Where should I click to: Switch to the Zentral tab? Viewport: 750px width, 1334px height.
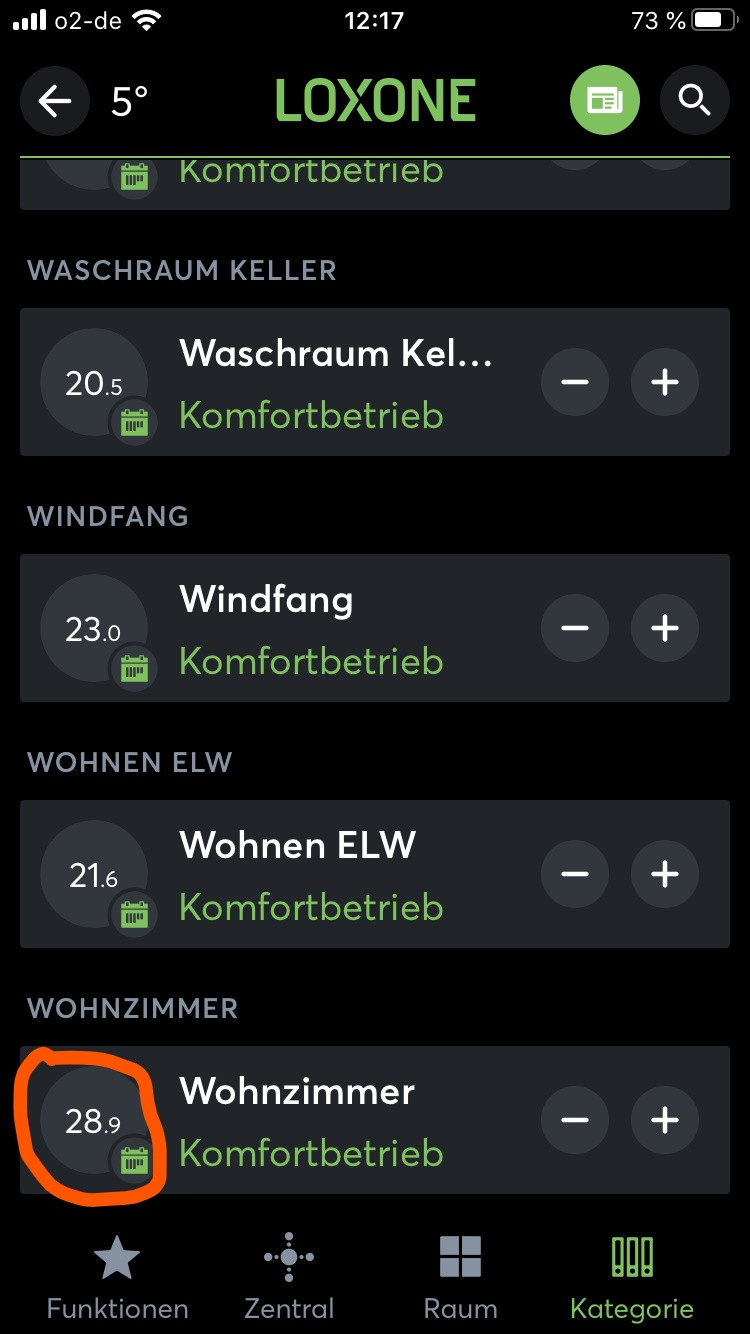point(289,1277)
